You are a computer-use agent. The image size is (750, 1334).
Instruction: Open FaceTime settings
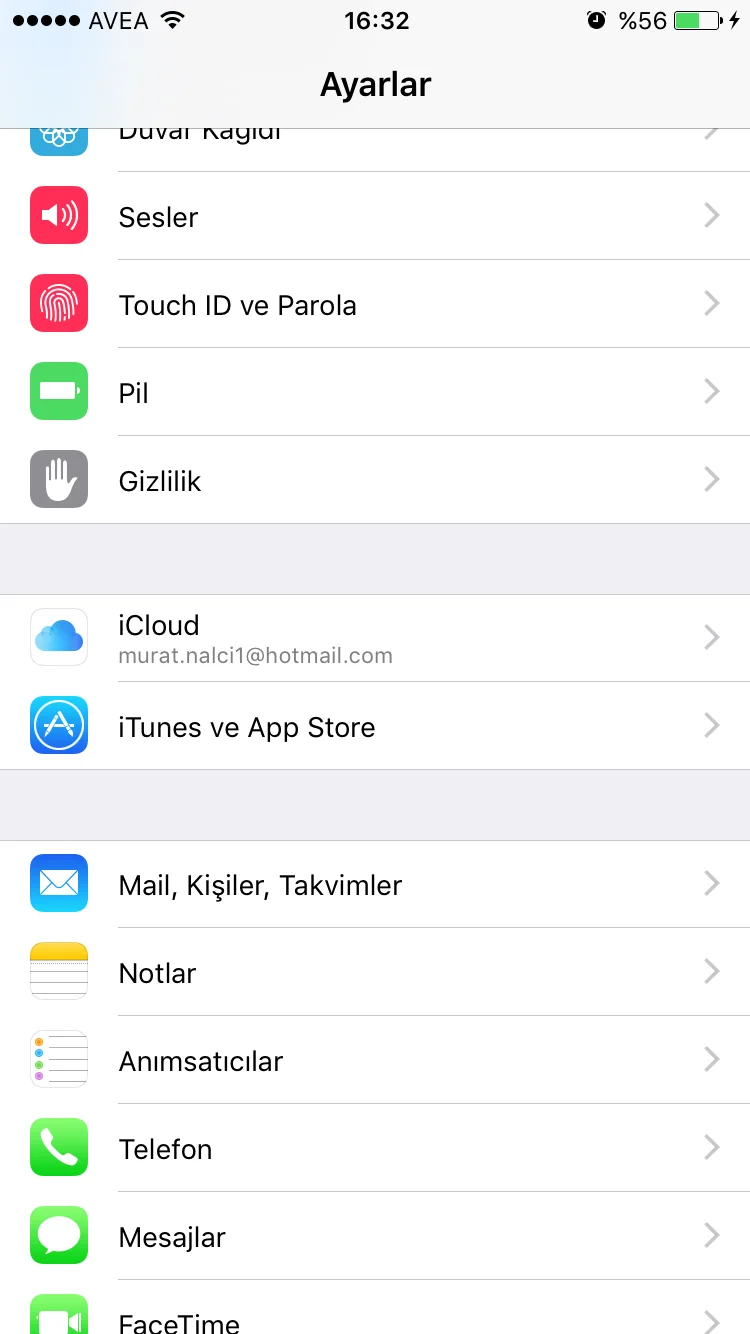click(x=375, y=1316)
